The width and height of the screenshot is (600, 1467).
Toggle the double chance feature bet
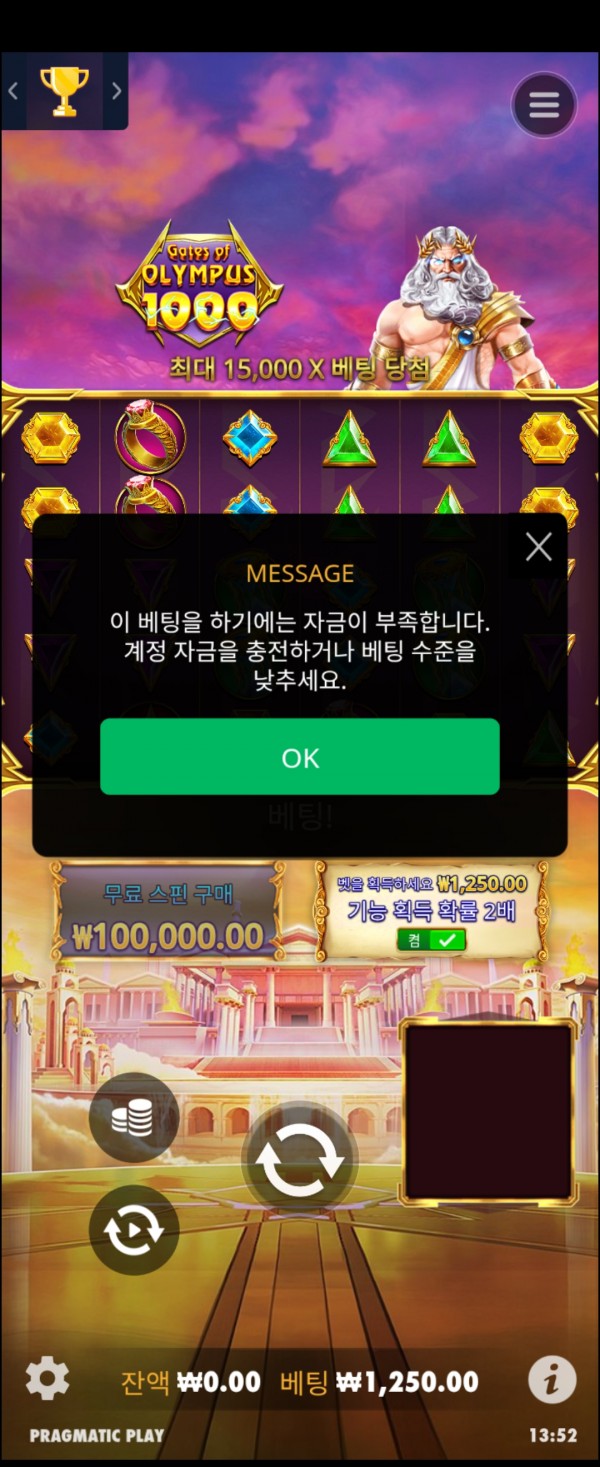coord(431,939)
